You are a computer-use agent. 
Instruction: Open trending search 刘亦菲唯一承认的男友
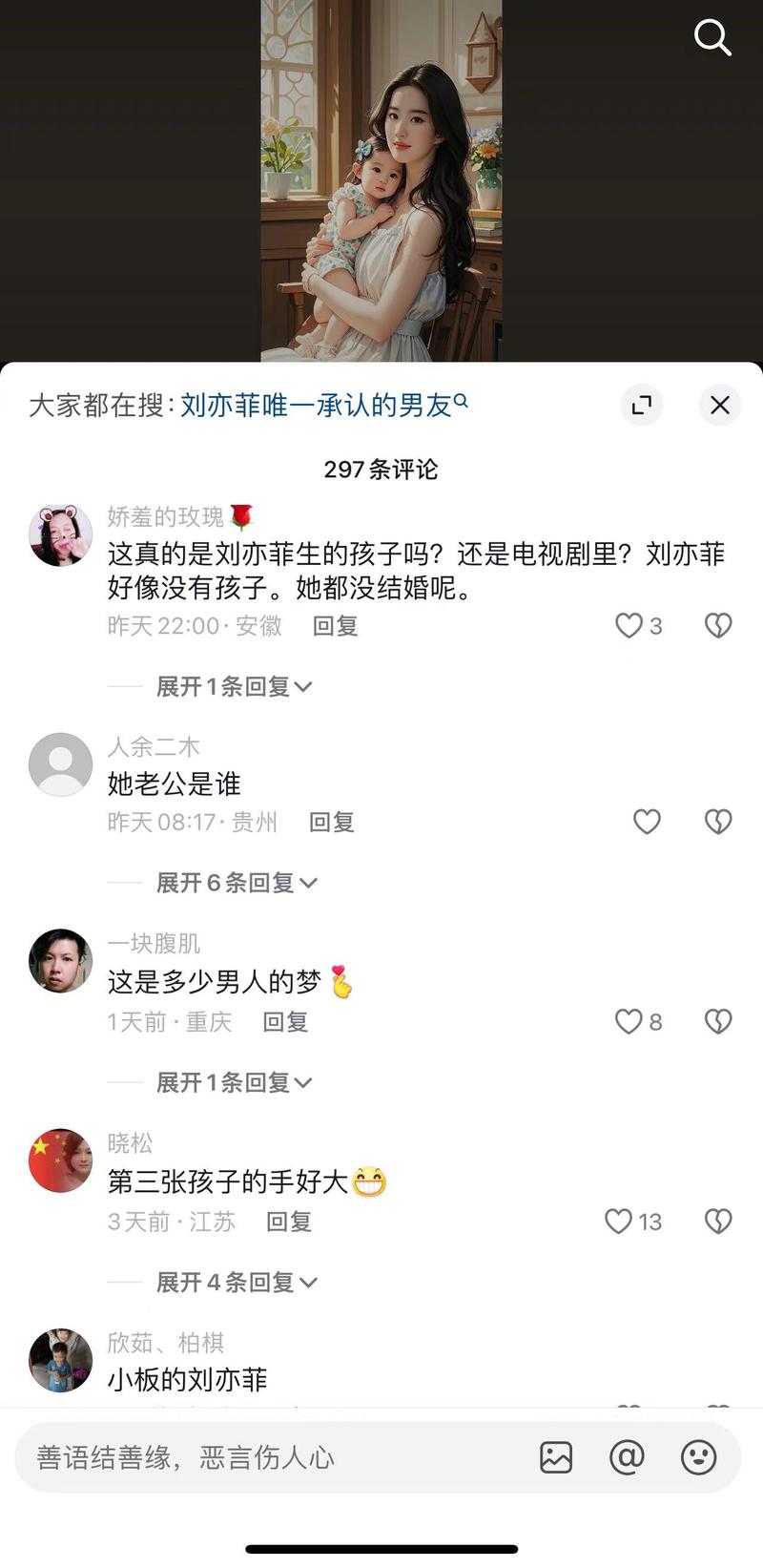(x=323, y=406)
